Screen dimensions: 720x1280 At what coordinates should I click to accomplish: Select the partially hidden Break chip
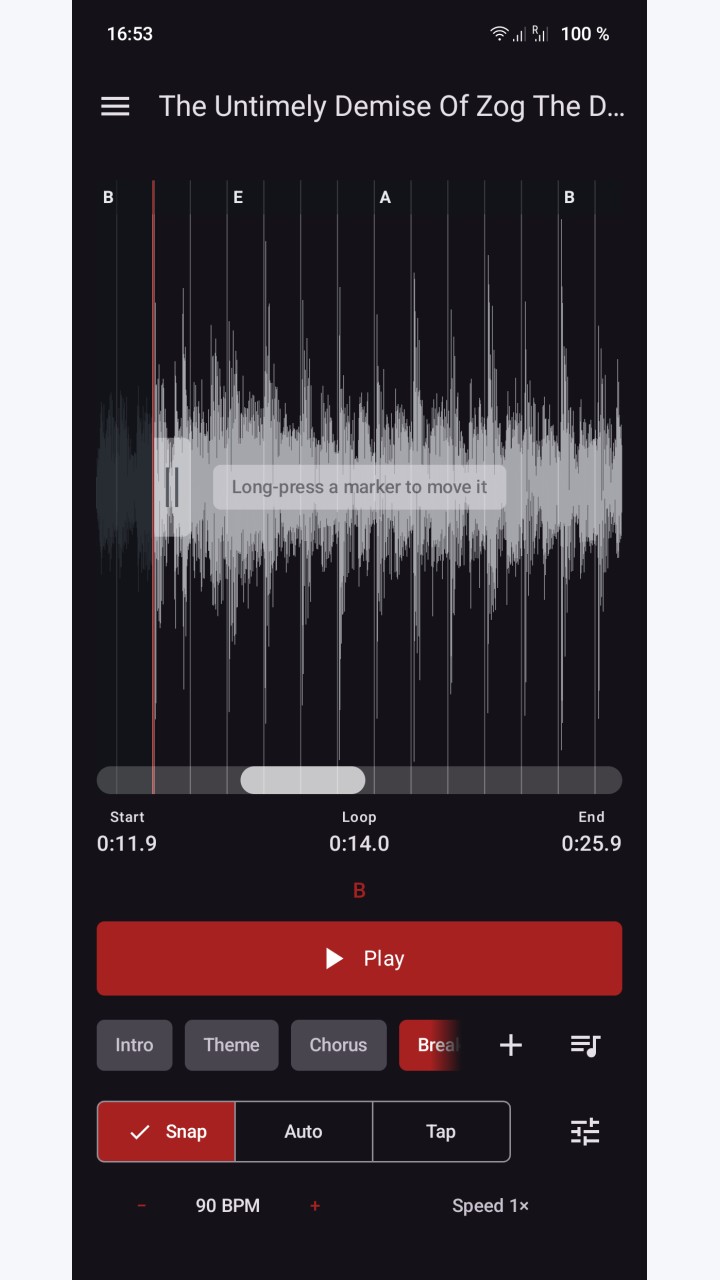430,1045
